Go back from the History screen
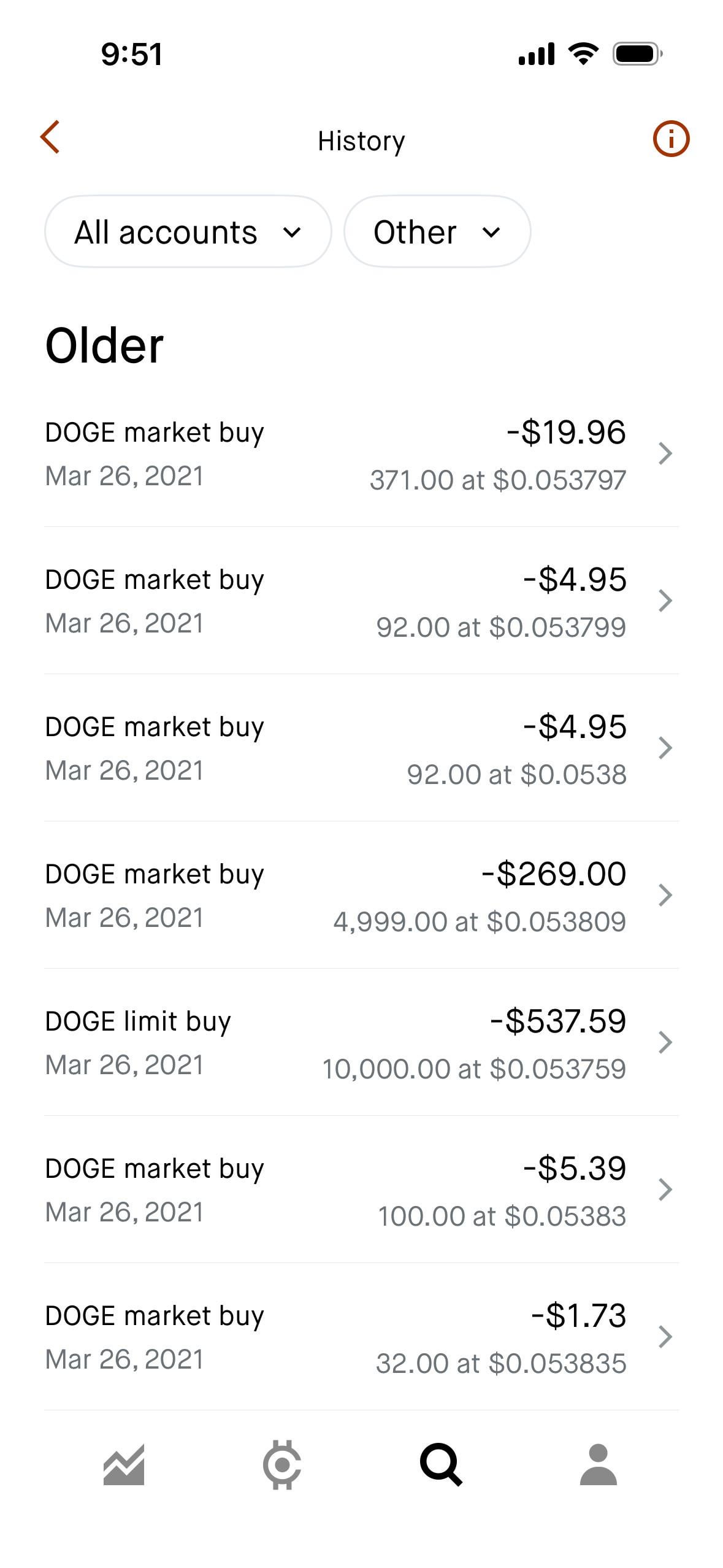Viewport: 723px width, 1568px height. coord(50,137)
